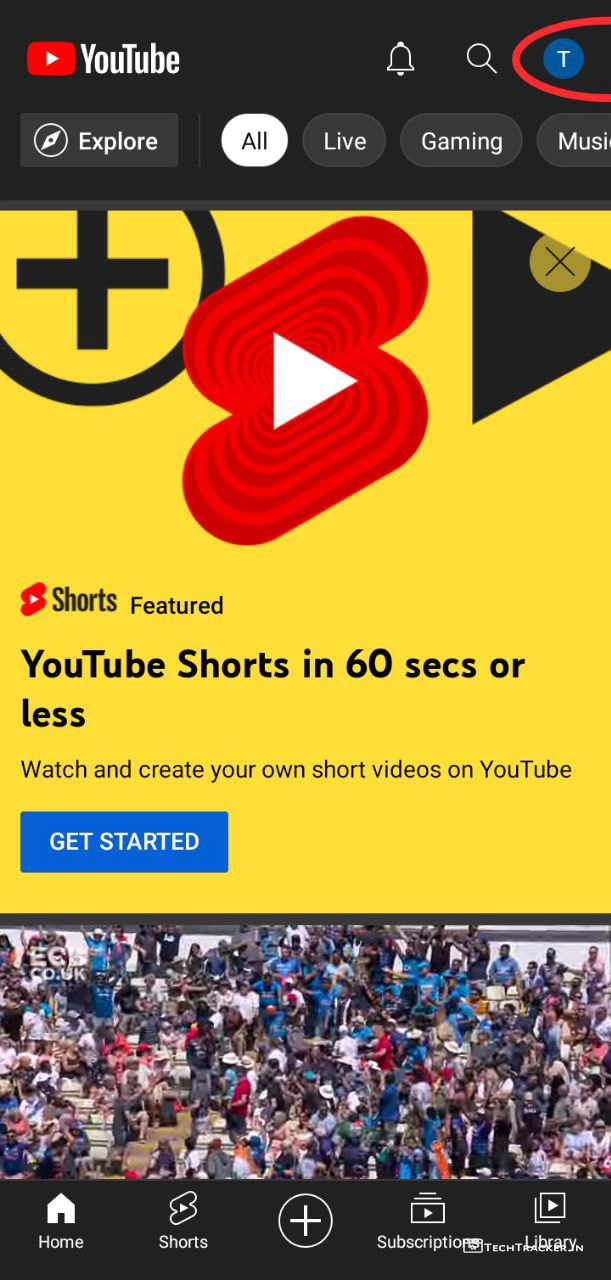Open the cricket crowd video
This screenshot has width=611, height=1280.
pos(305,1050)
